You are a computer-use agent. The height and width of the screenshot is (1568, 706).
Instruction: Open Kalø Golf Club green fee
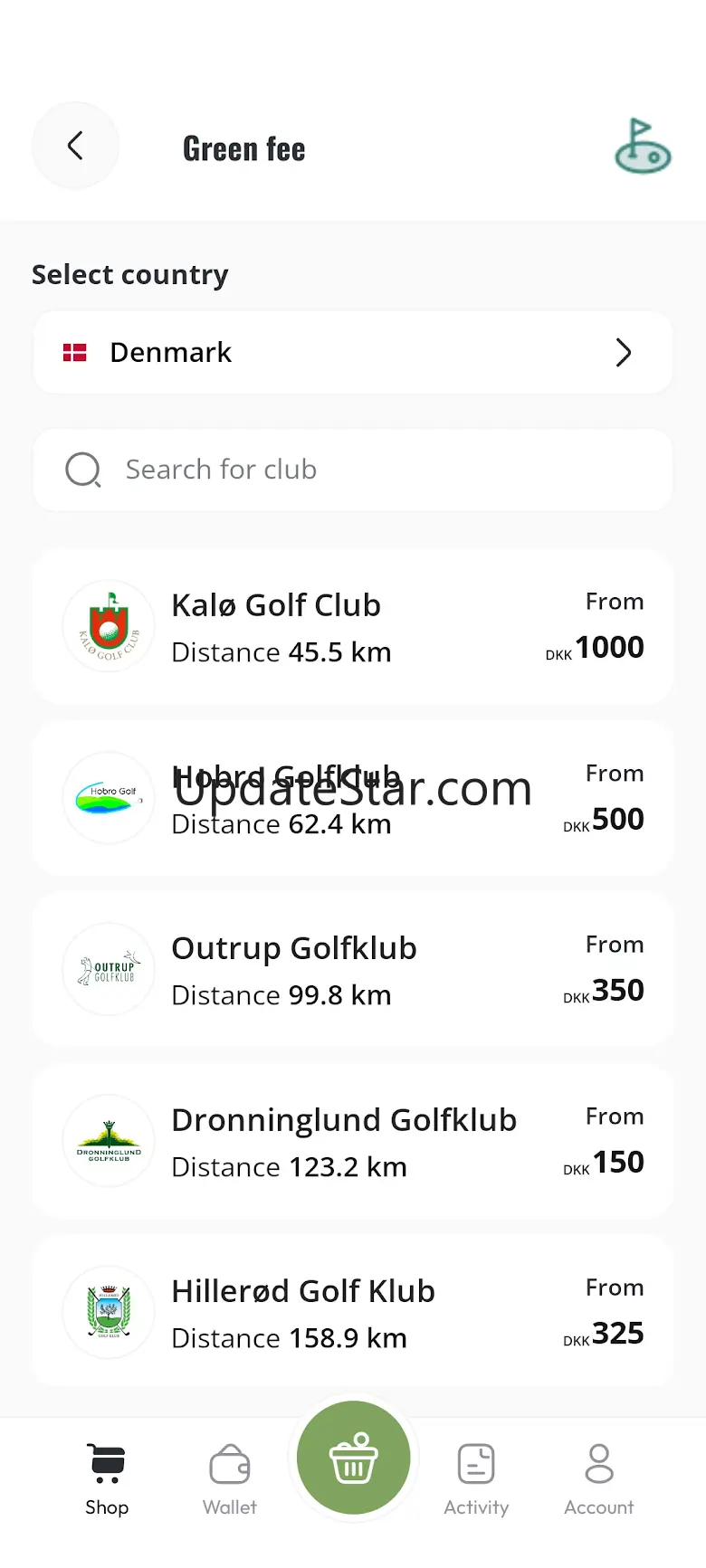tap(352, 627)
